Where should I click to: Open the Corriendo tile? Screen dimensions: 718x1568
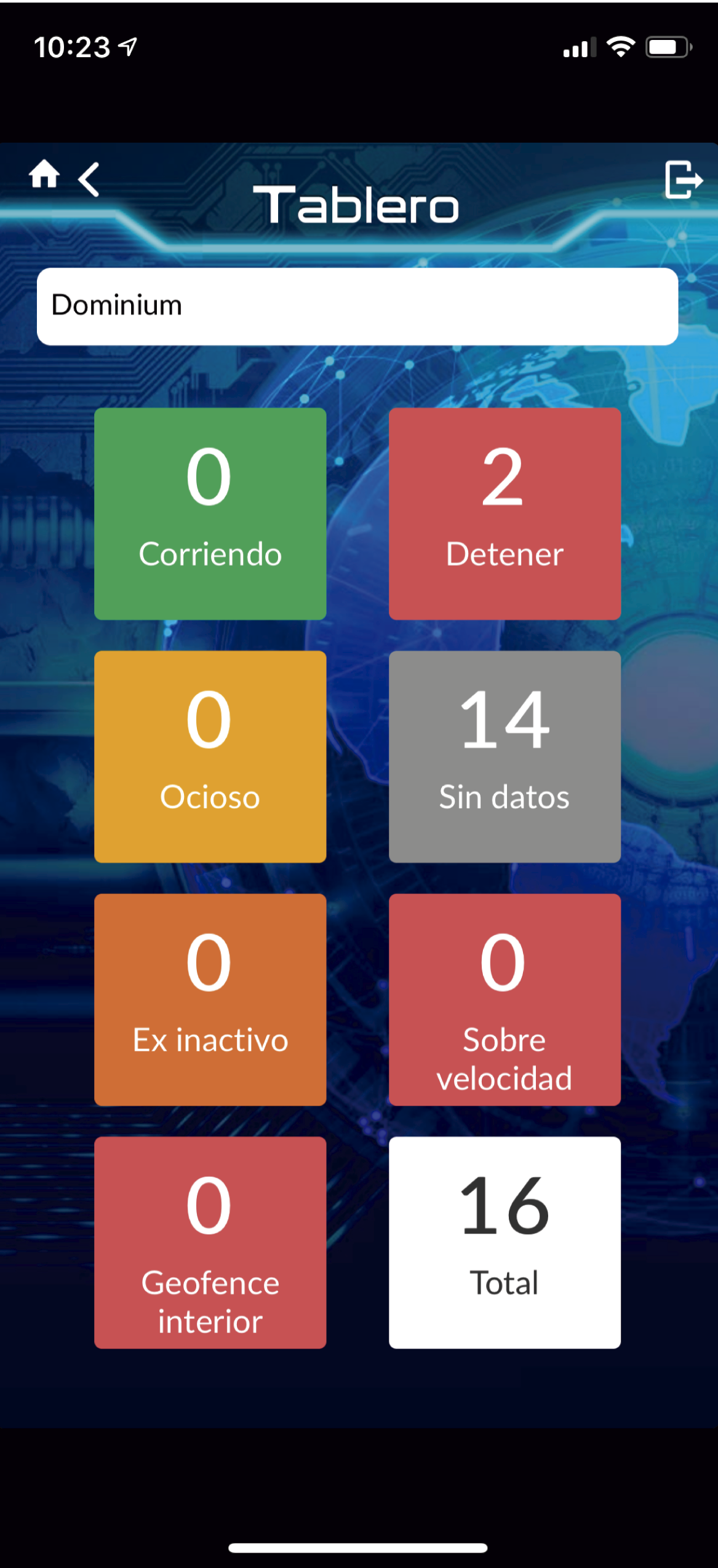click(210, 513)
